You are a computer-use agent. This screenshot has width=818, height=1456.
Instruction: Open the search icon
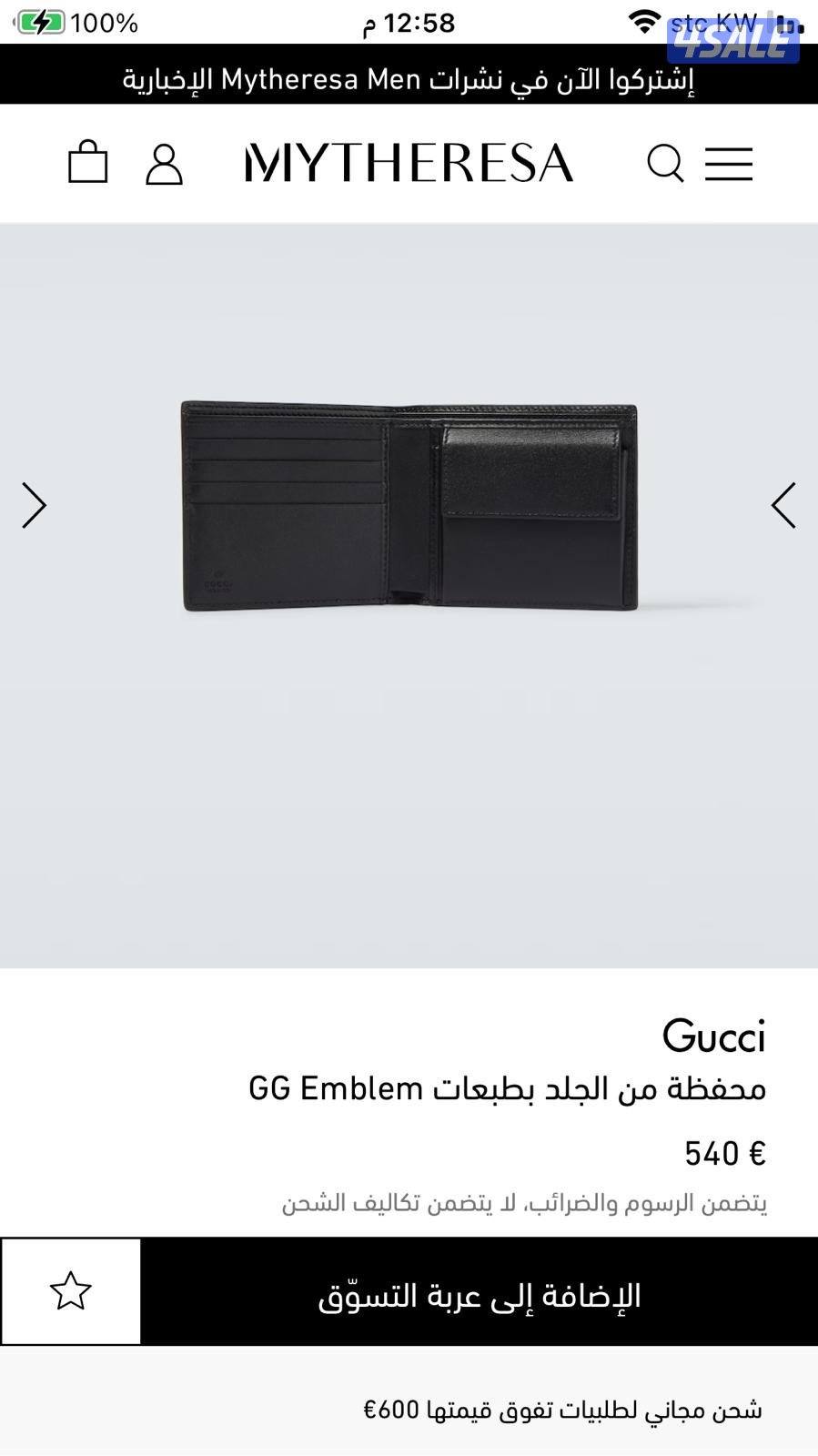pos(666,164)
